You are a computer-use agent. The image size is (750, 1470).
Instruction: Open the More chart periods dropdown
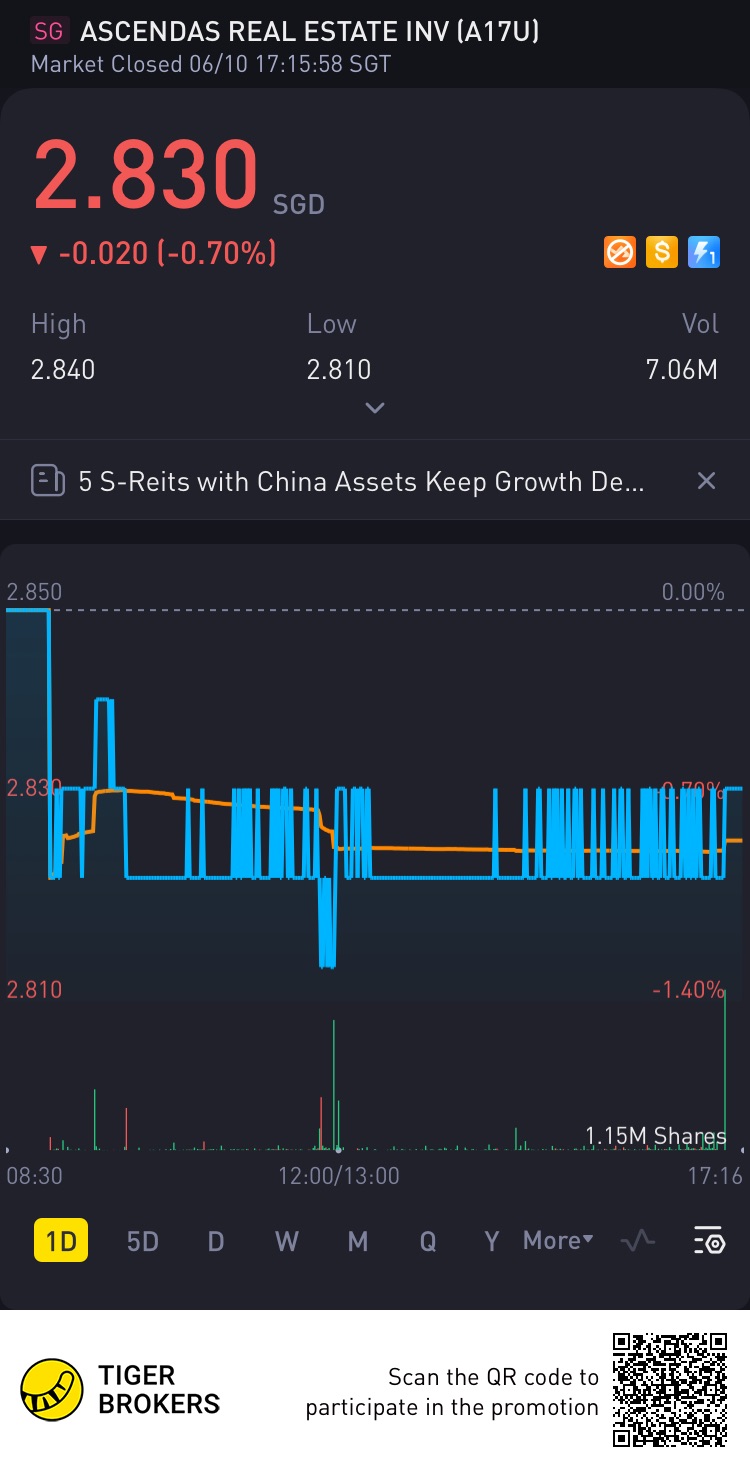click(558, 1241)
